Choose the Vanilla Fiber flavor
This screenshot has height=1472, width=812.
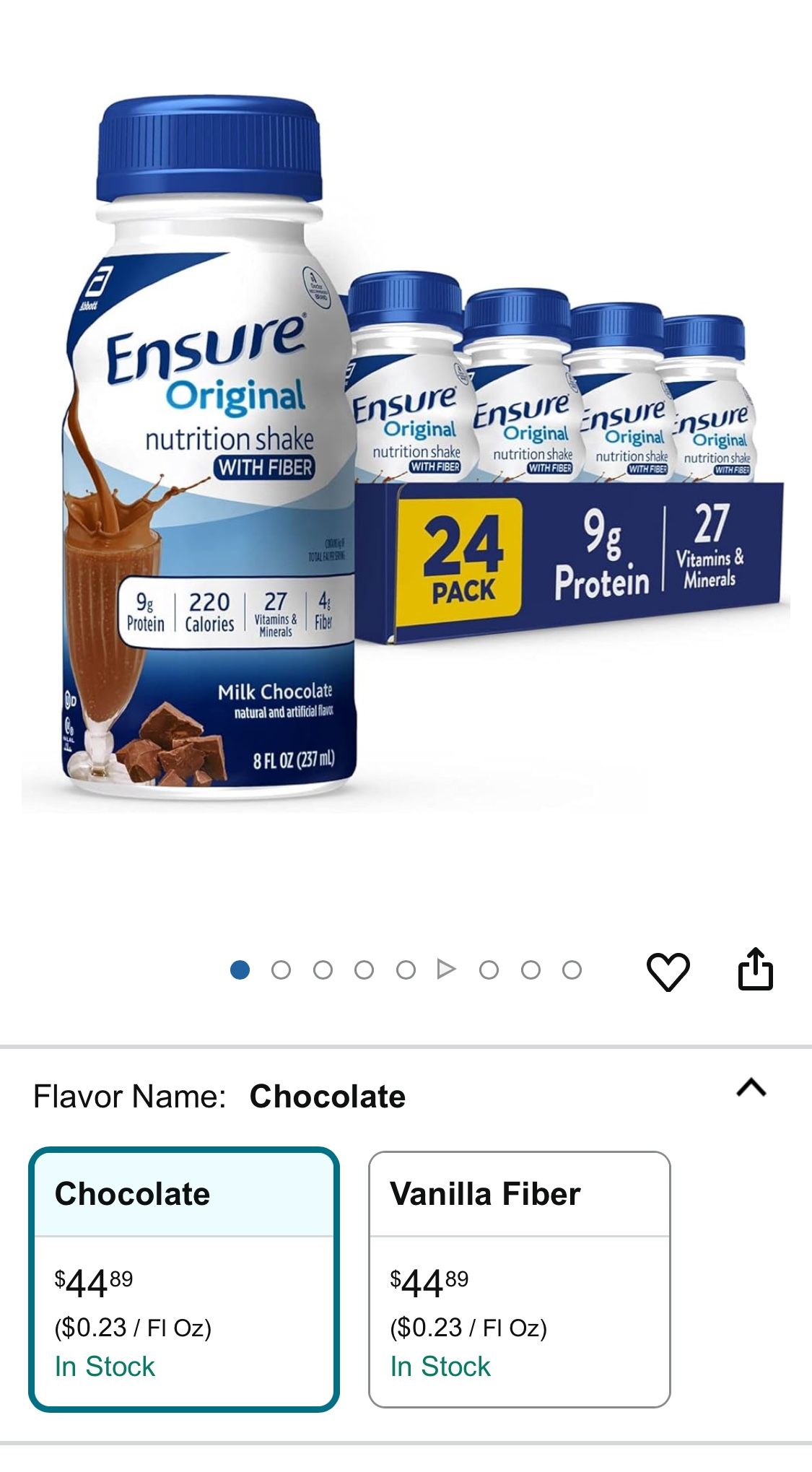[519, 1279]
